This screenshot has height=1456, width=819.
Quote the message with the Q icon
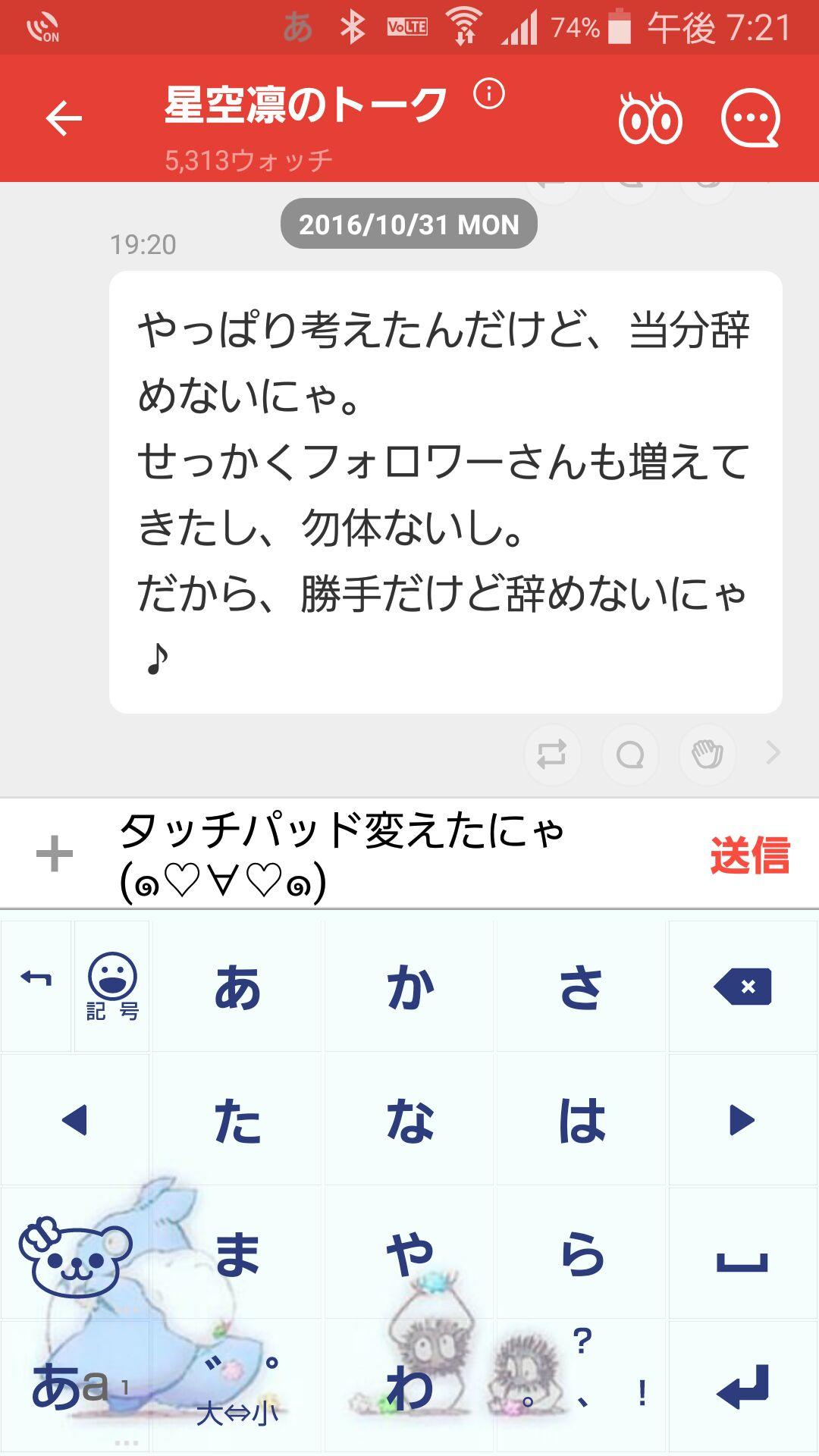629,755
